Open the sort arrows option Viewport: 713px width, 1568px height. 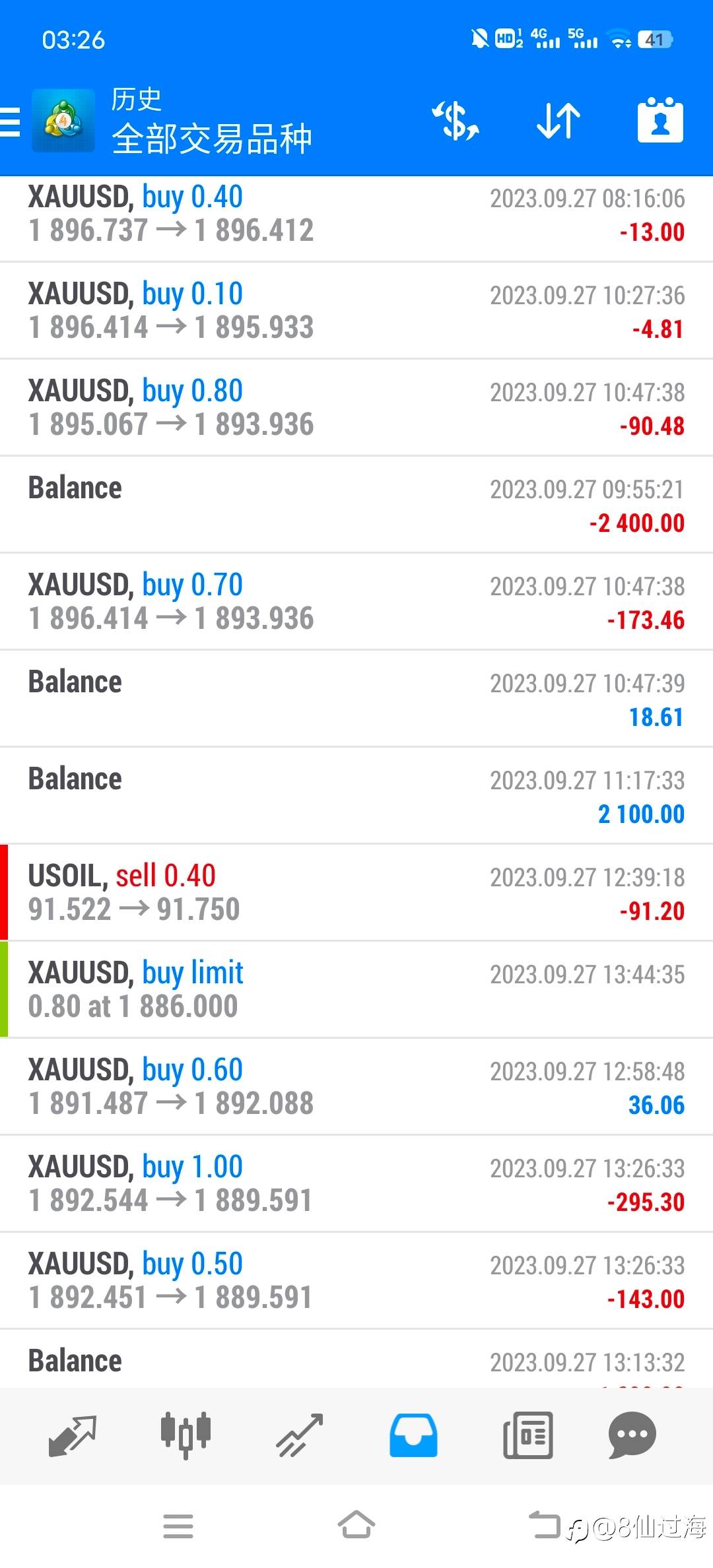559,121
